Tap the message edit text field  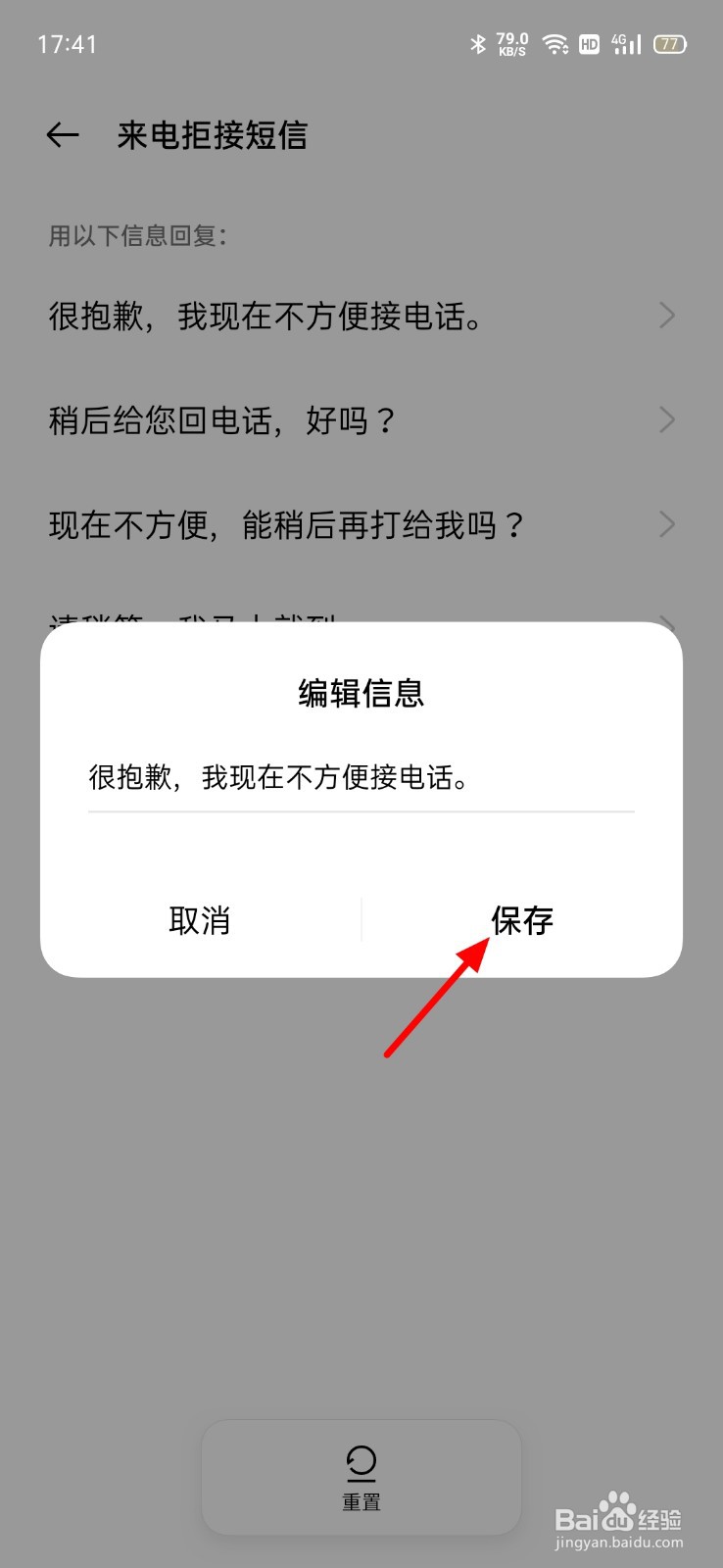[361, 779]
